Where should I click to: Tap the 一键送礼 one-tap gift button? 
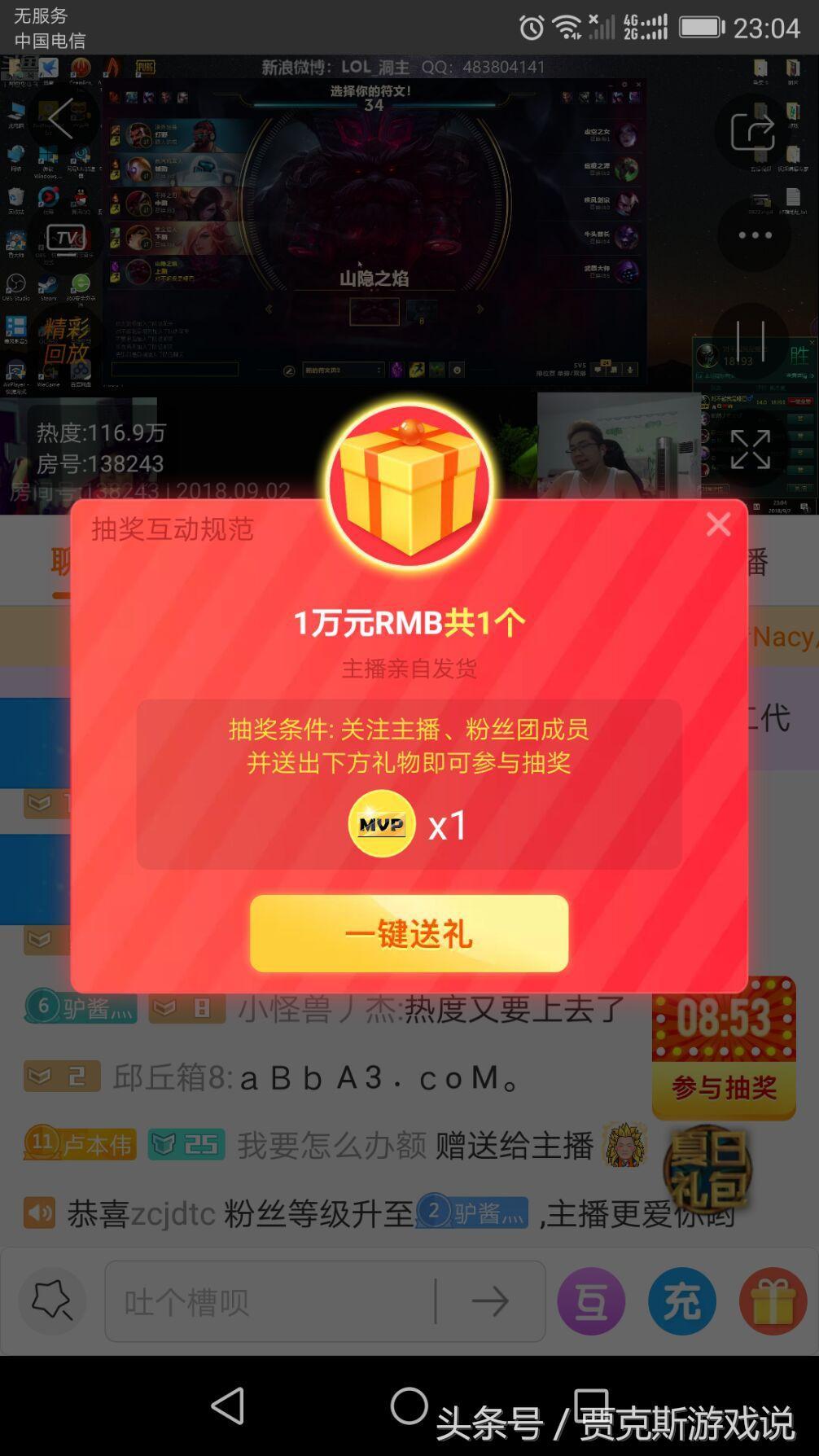click(409, 933)
